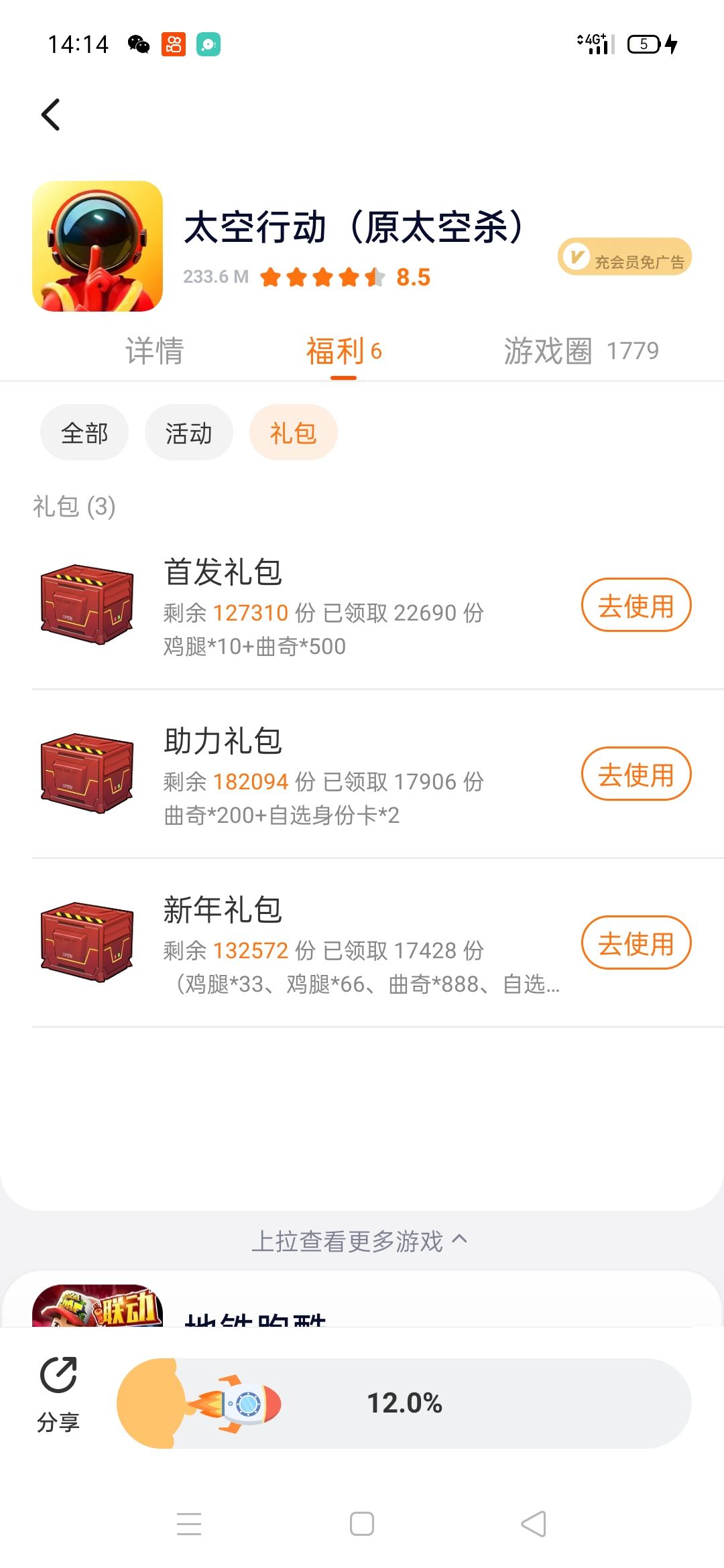Open the 游戏圈 tab
The width and height of the screenshot is (724, 1568).
click(x=581, y=351)
